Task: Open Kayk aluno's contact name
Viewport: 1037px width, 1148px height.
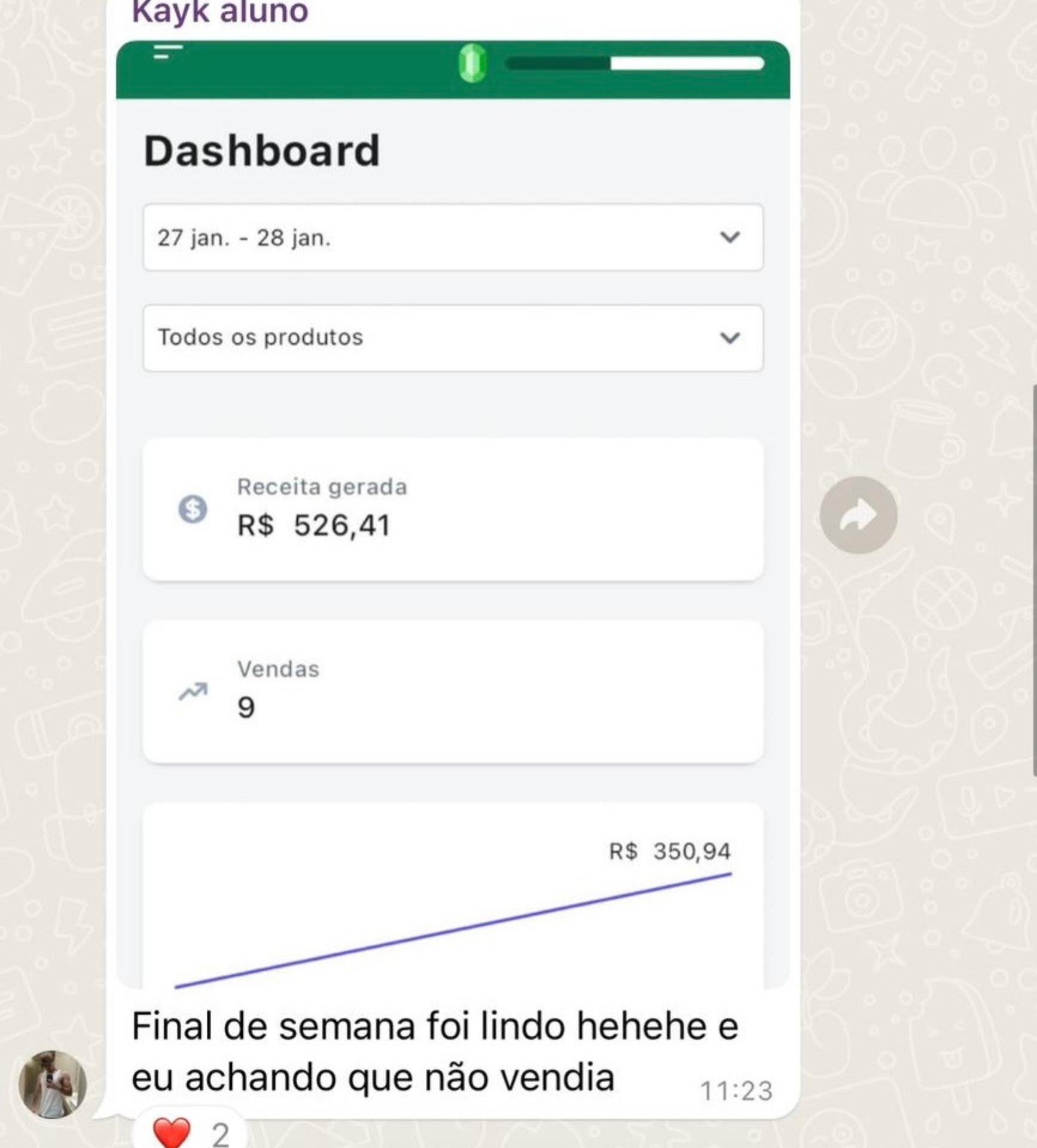Action: 219,12
